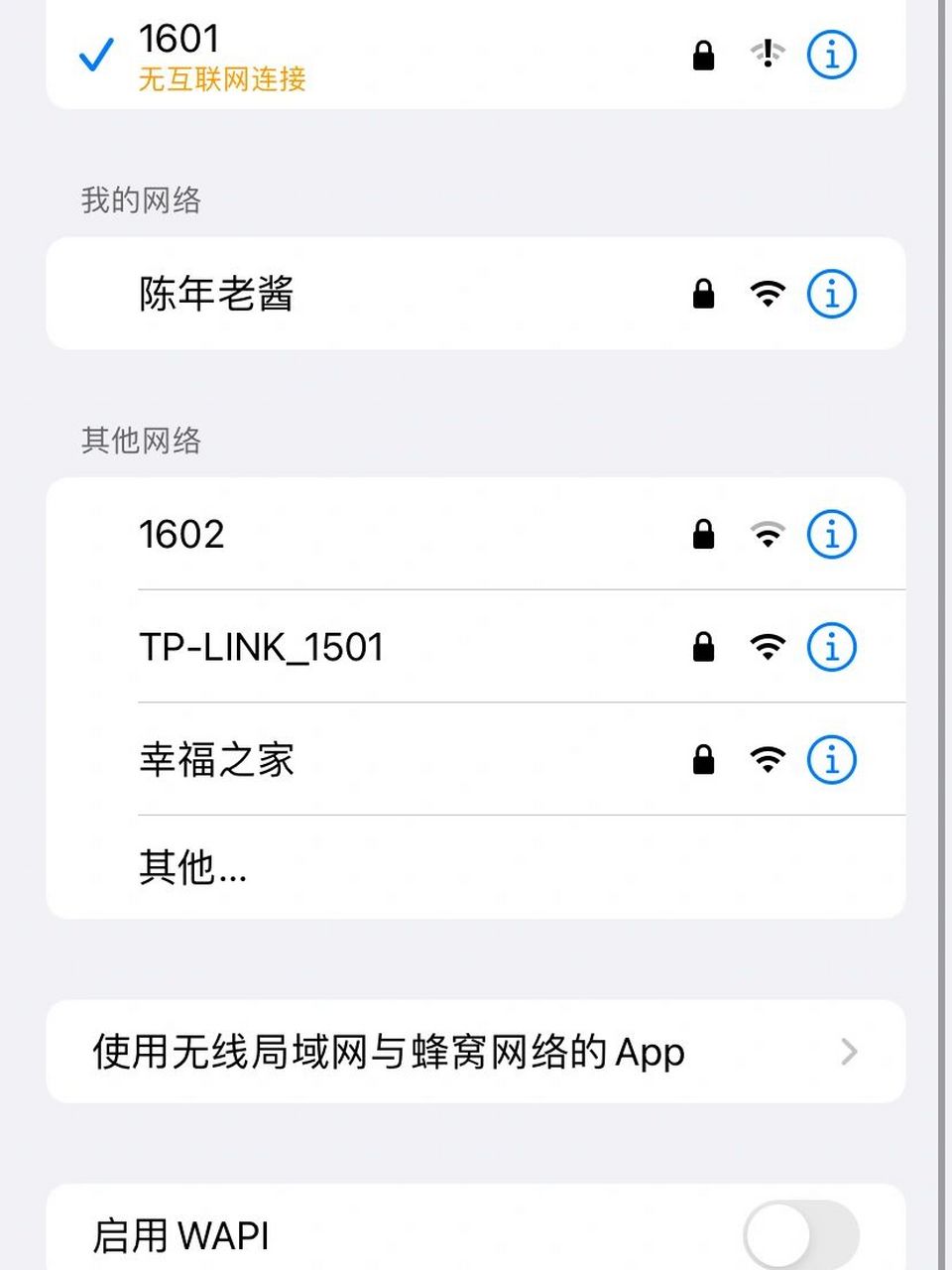
Task: Tap the Wi-Fi signal icon beside 幸福之家
Action: point(768,759)
